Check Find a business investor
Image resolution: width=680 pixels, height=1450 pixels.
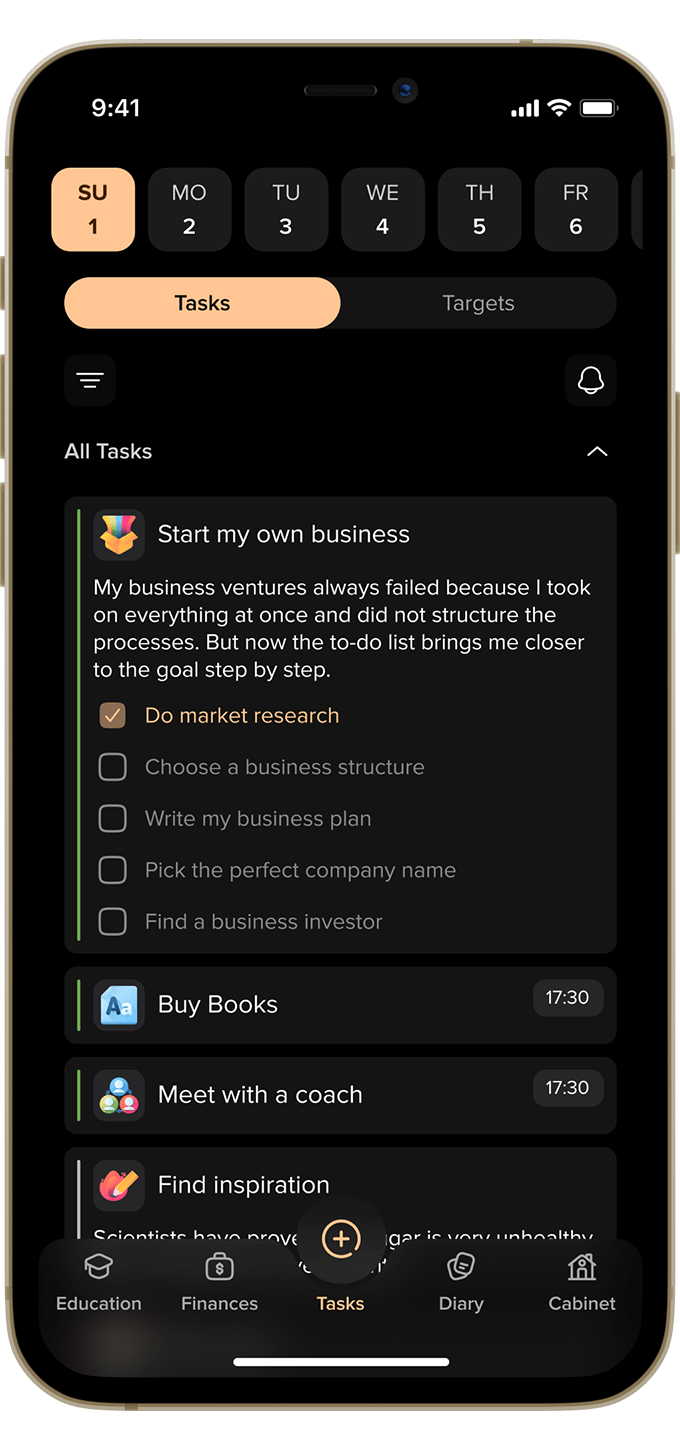point(113,922)
